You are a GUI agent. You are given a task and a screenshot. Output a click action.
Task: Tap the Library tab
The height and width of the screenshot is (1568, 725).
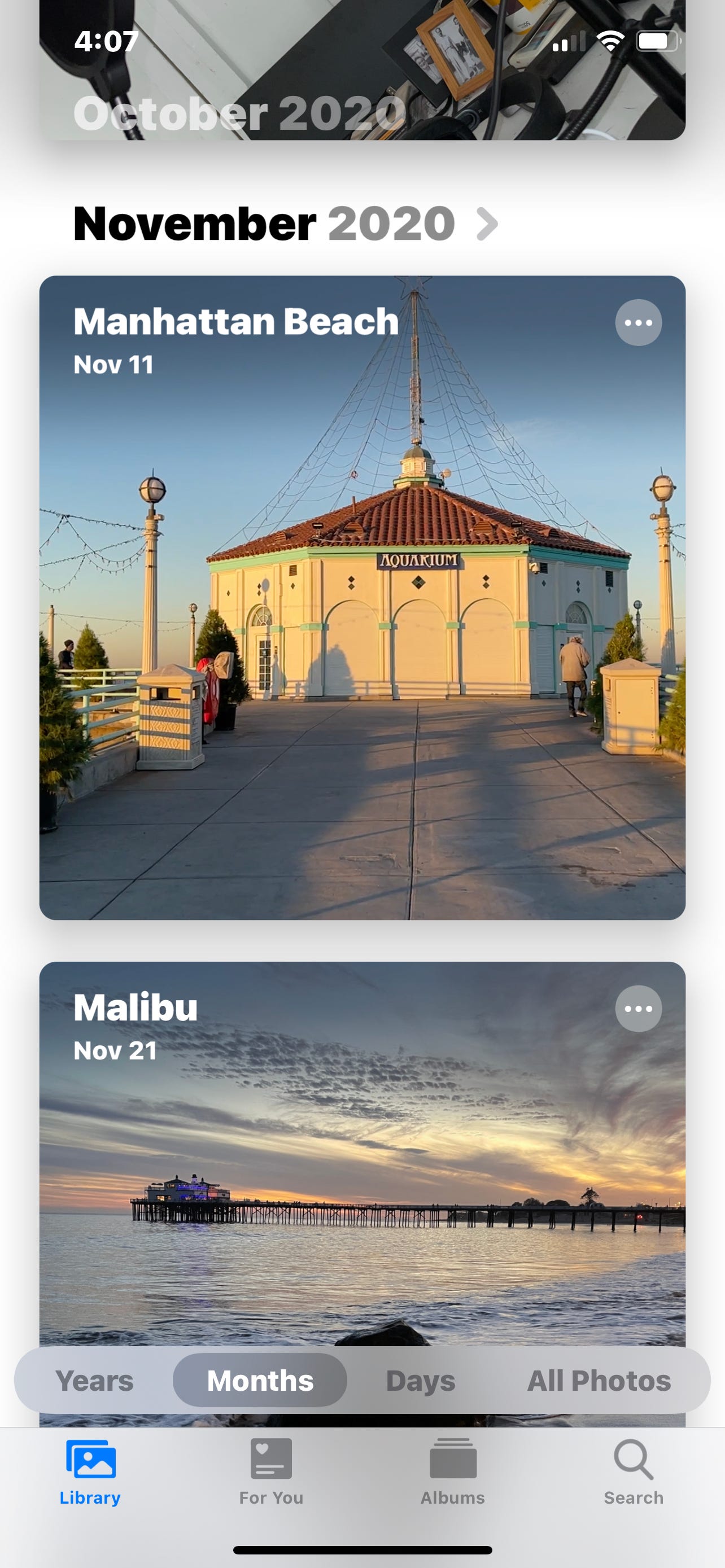(x=90, y=1472)
